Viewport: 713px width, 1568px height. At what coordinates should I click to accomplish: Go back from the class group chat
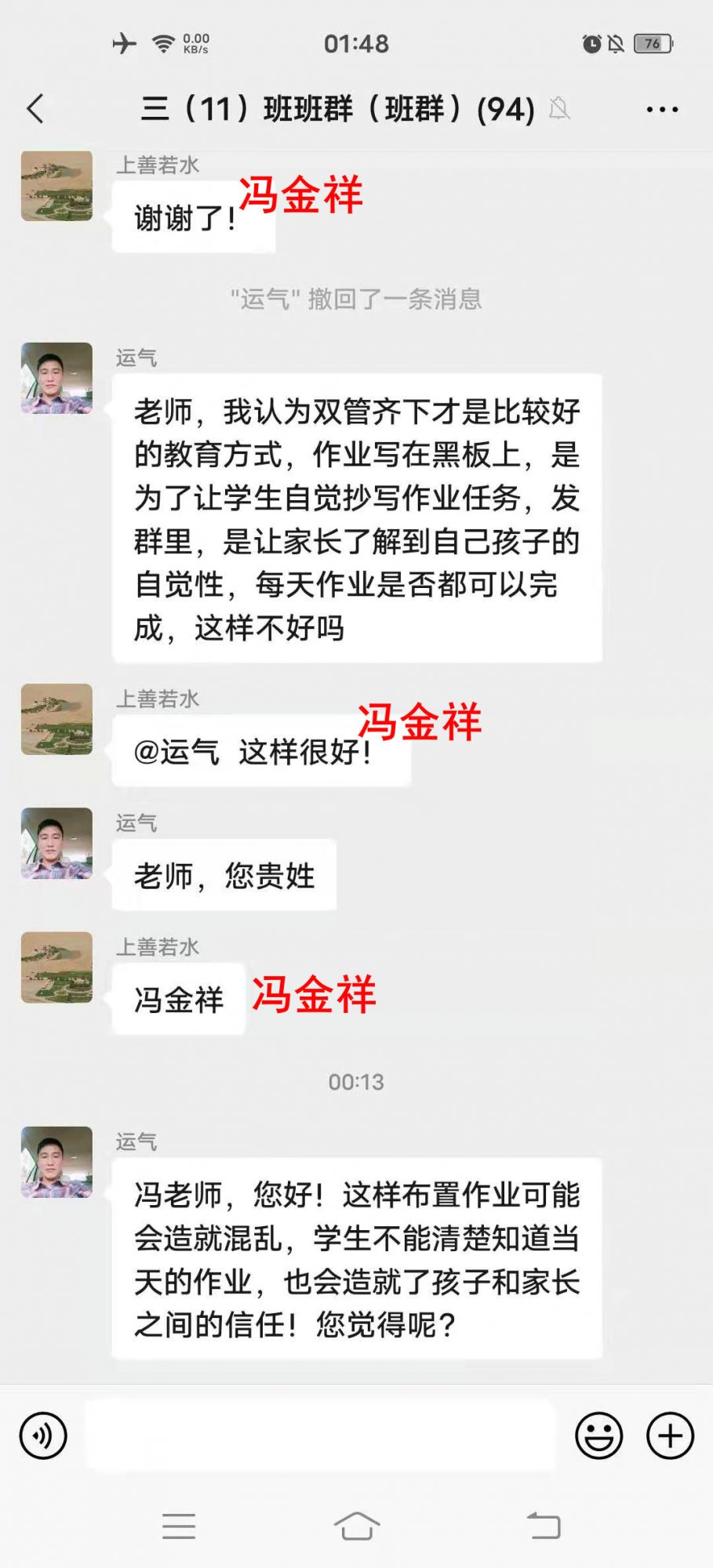click(x=35, y=109)
